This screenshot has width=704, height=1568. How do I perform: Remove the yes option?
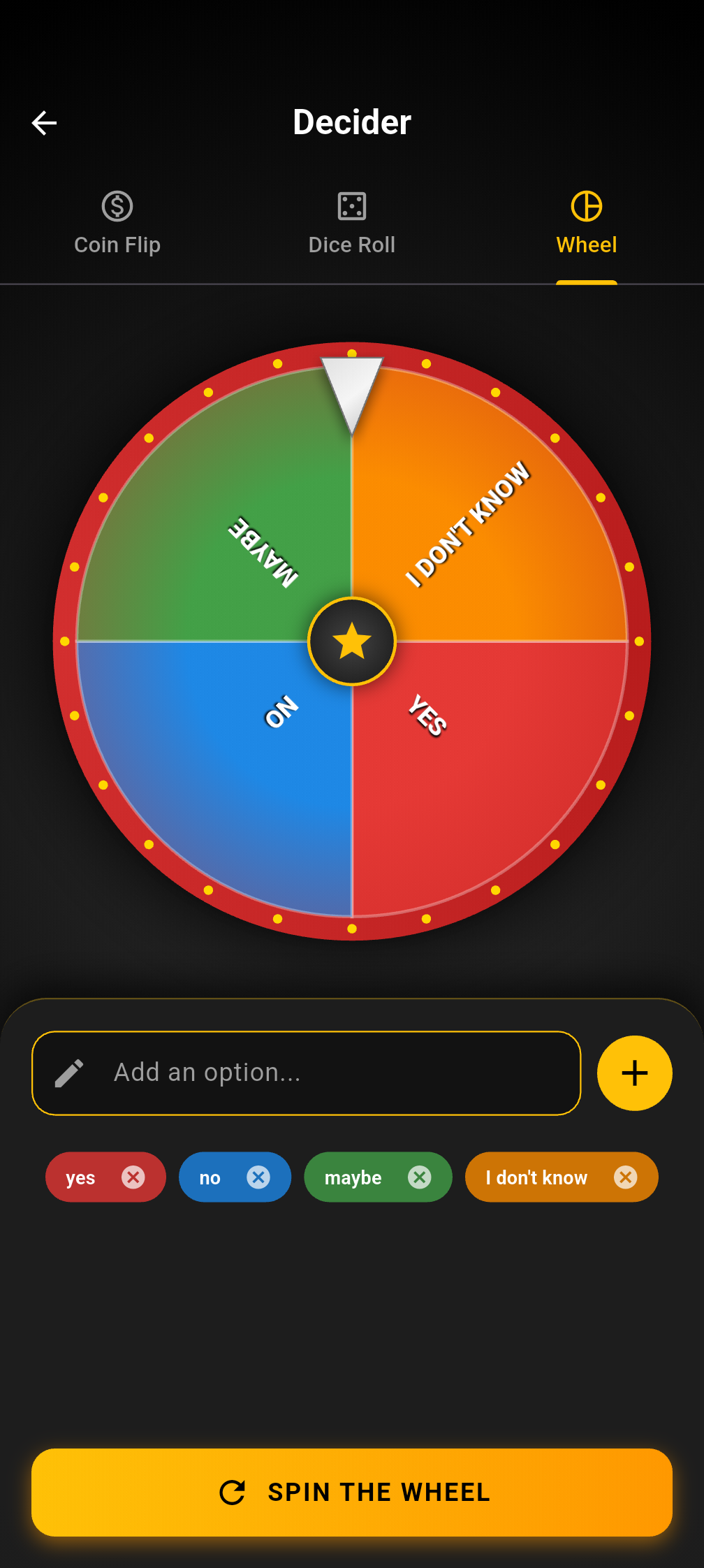coord(134,1177)
